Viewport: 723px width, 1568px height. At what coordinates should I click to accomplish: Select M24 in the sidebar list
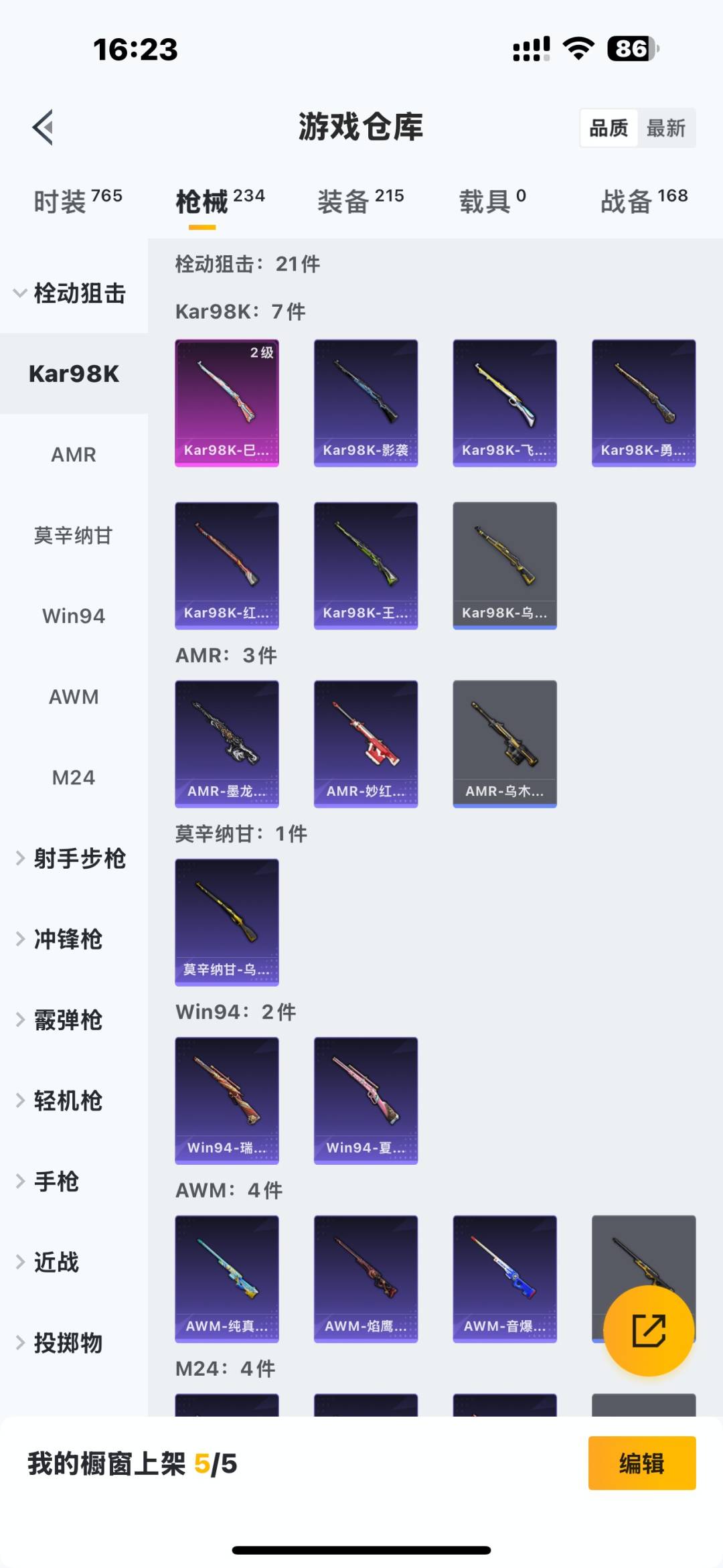point(74,777)
